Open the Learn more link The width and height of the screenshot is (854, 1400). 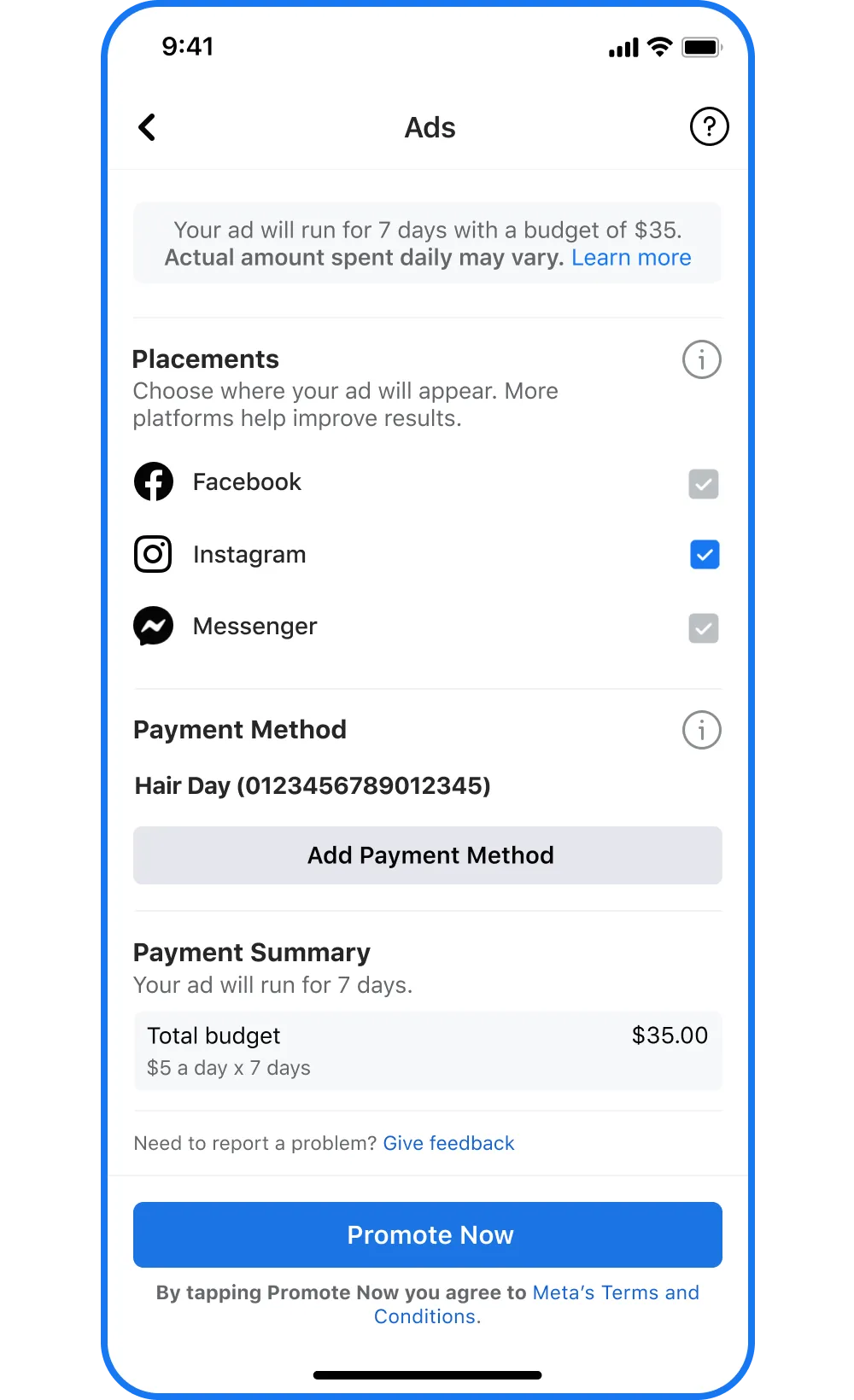point(631,258)
